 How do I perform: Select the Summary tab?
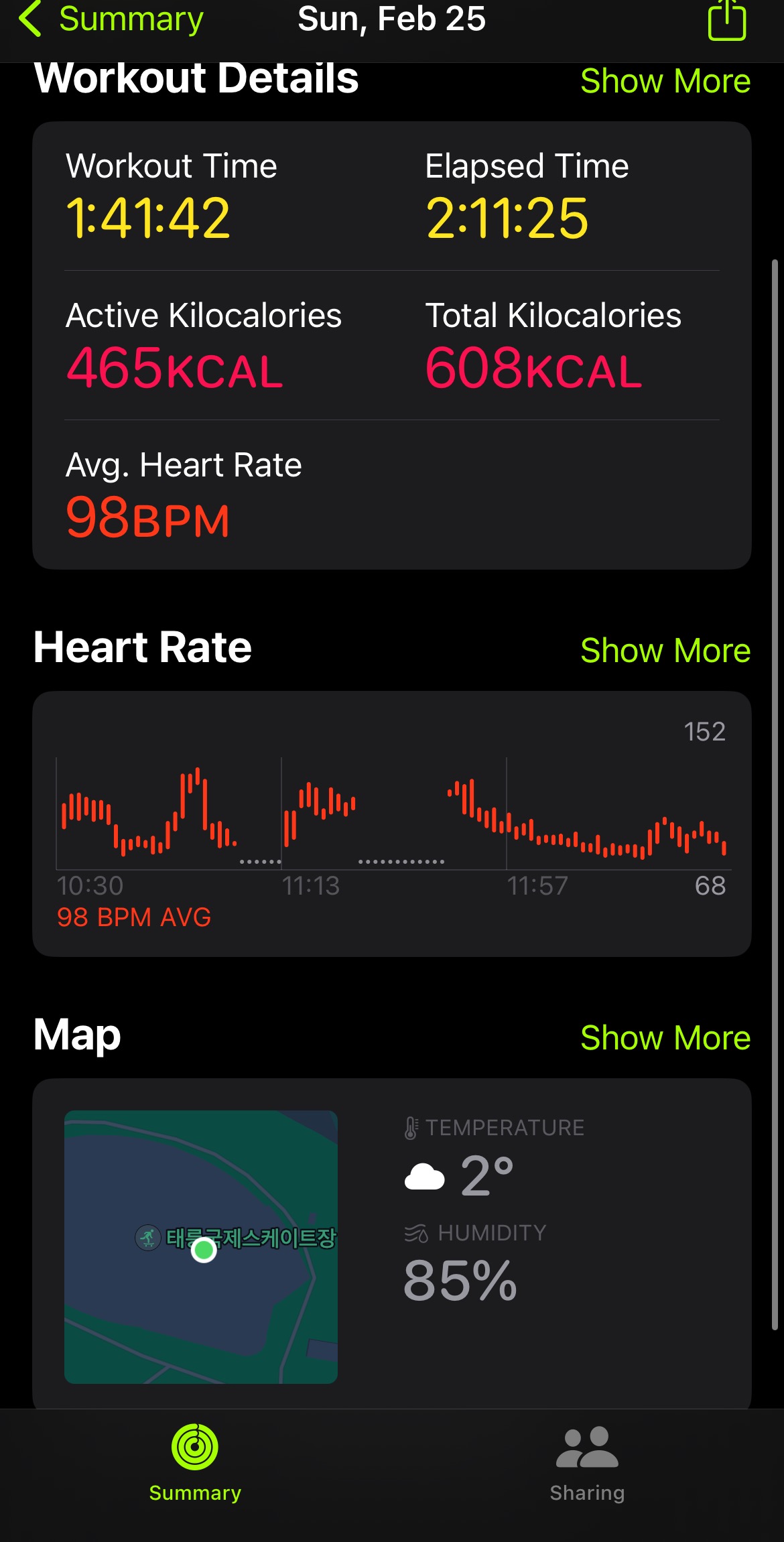(195, 1464)
